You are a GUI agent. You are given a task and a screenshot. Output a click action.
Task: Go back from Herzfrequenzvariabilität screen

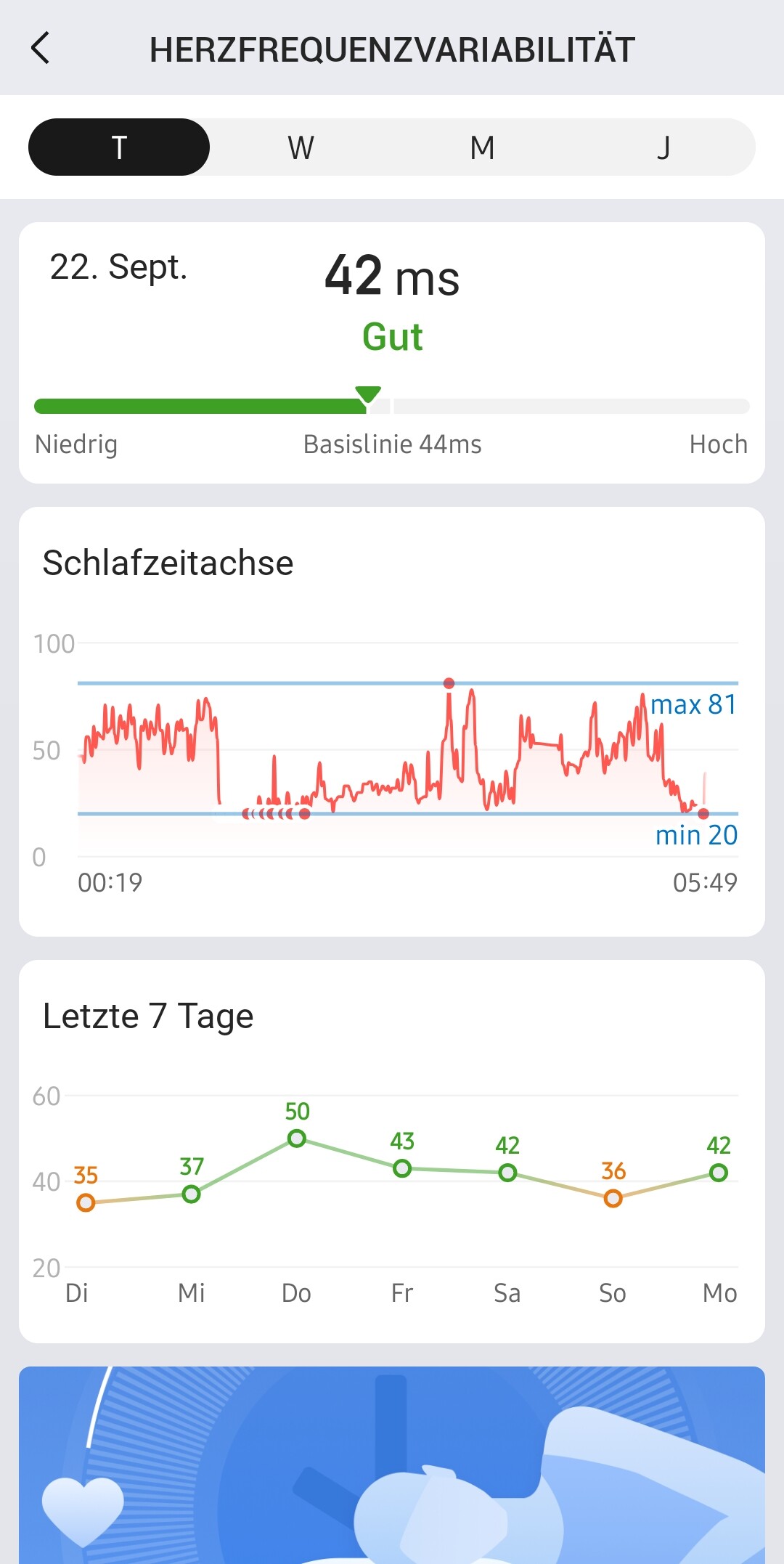(41, 49)
